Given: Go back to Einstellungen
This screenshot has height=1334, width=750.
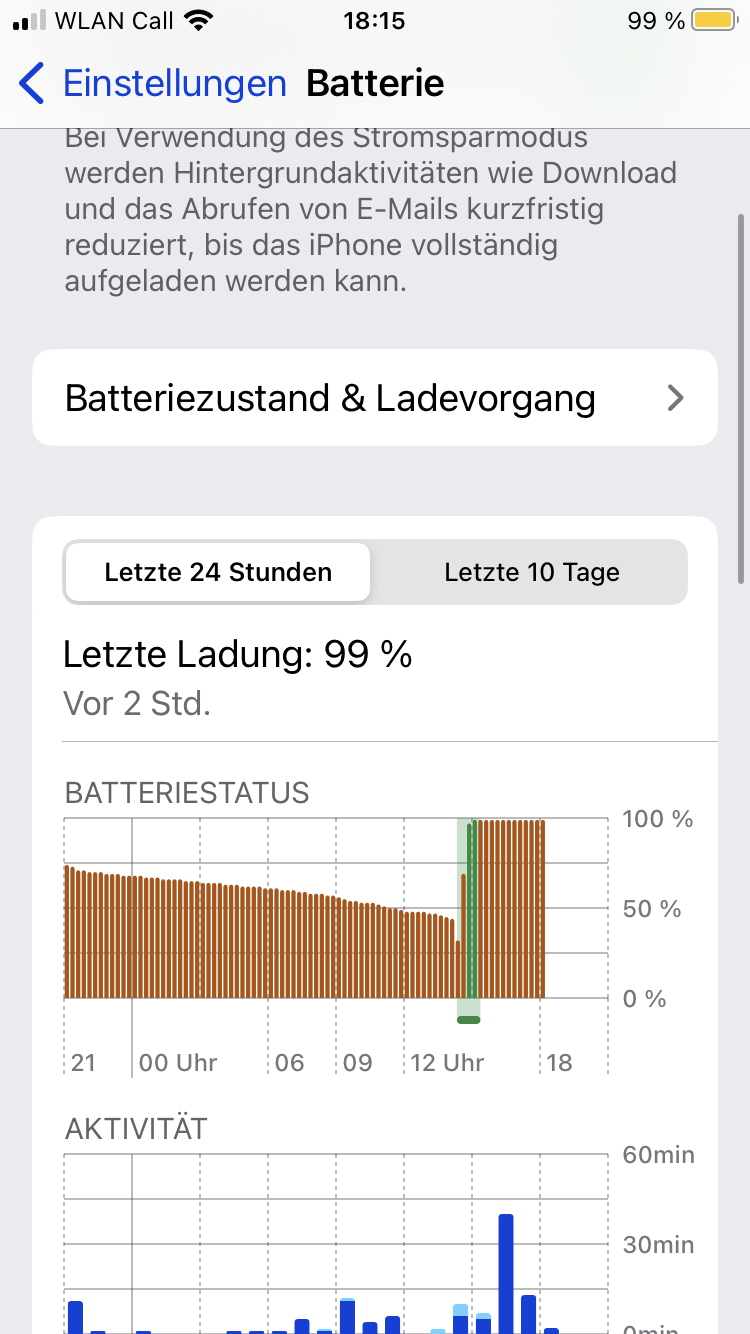Looking at the screenshot, I should [x=152, y=83].
